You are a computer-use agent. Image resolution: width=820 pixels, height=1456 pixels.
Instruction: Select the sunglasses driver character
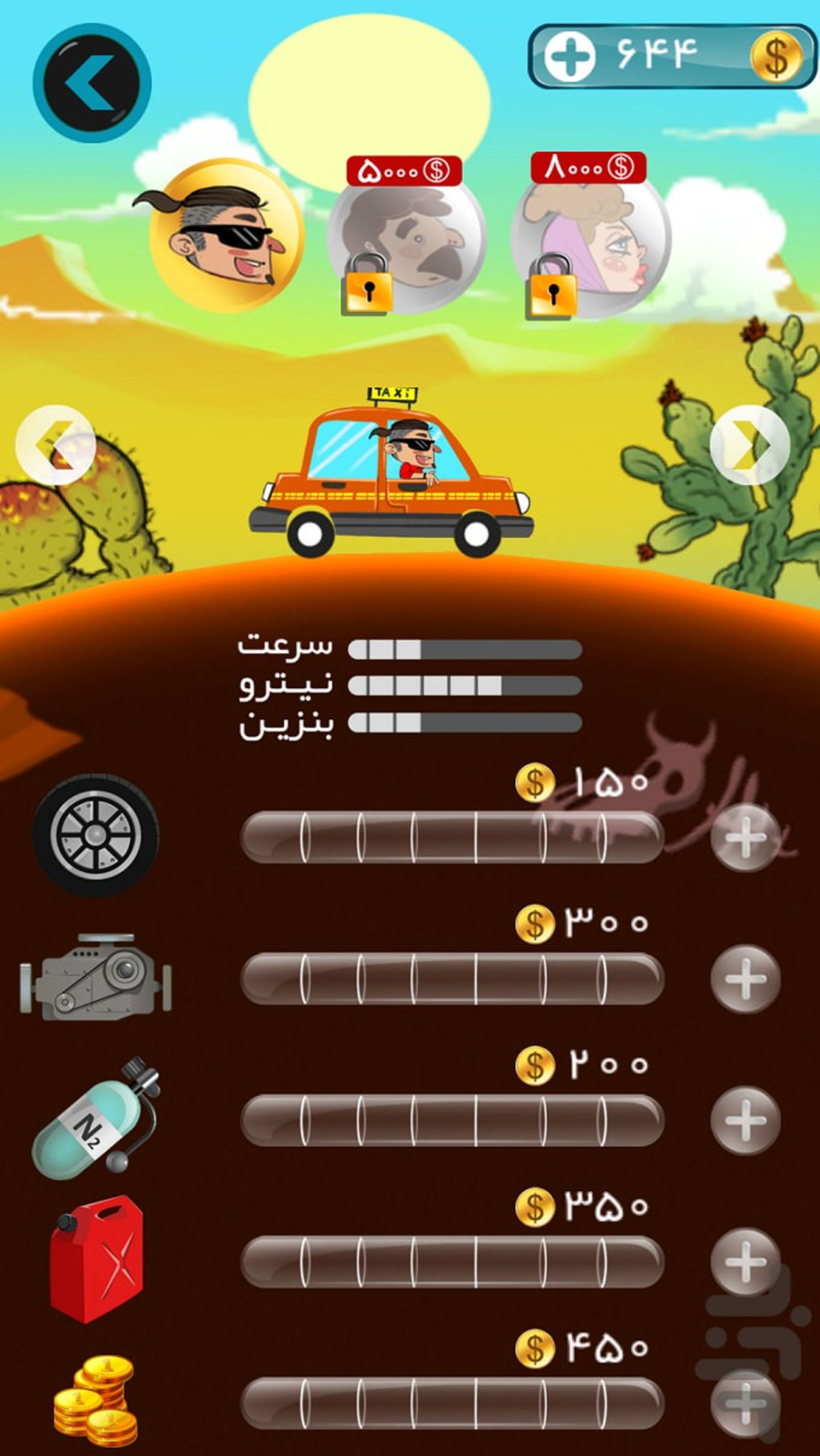(227, 236)
